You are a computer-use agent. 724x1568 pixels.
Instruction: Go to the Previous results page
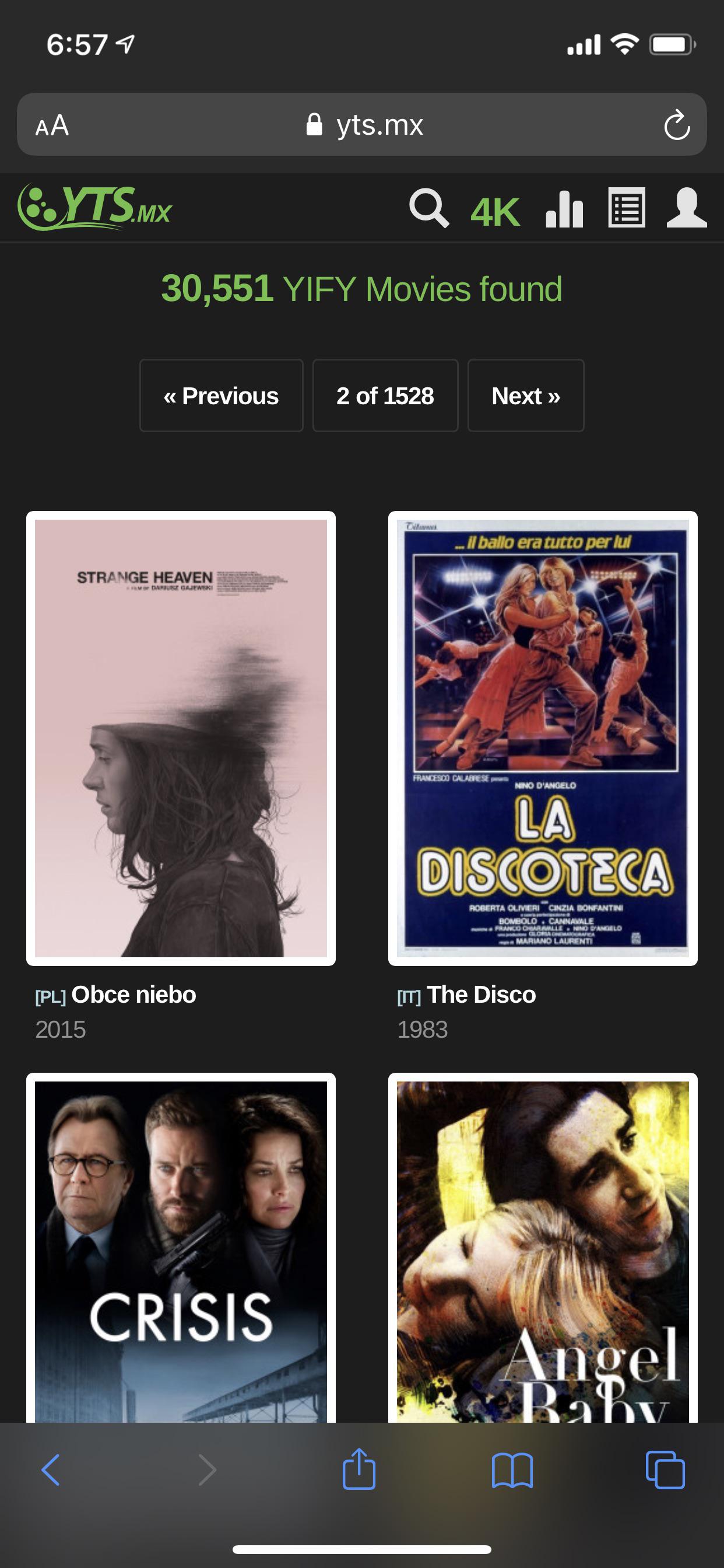(x=221, y=395)
